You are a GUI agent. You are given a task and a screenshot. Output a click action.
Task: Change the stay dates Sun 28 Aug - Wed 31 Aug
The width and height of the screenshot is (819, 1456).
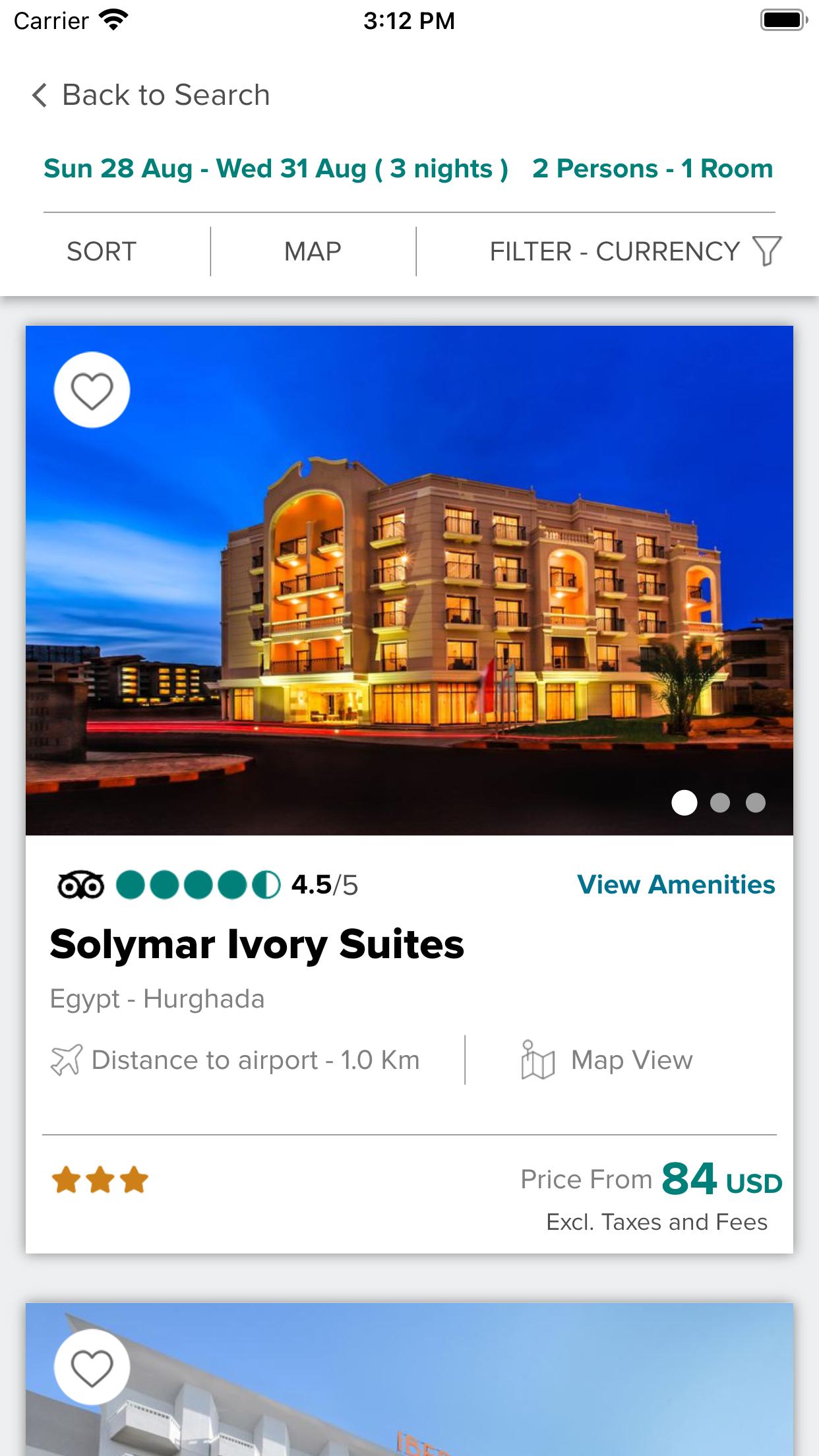[x=276, y=169]
